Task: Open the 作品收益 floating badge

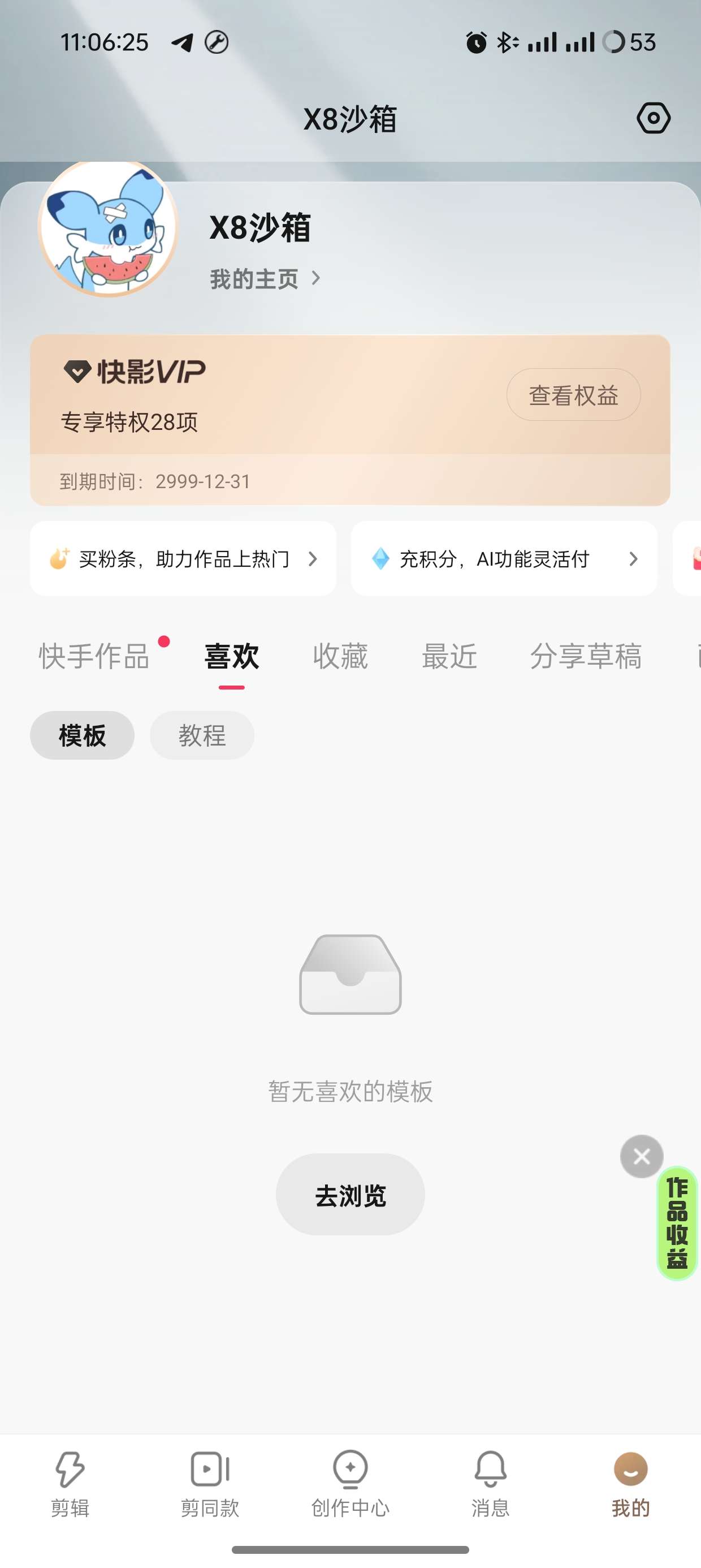Action: coord(677,1223)
